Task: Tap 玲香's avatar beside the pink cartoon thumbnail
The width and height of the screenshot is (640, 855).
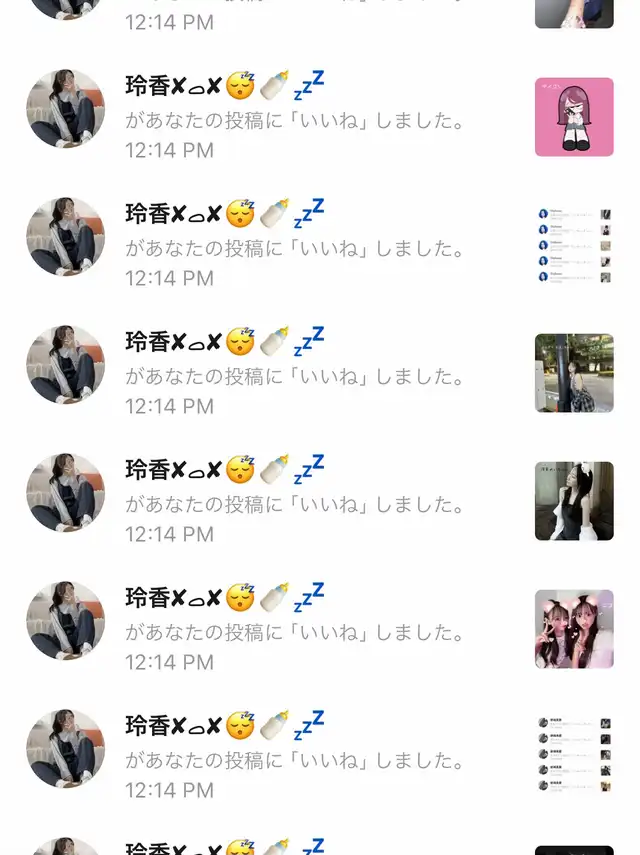Action: pyautogui.click(x=65, y=109)
